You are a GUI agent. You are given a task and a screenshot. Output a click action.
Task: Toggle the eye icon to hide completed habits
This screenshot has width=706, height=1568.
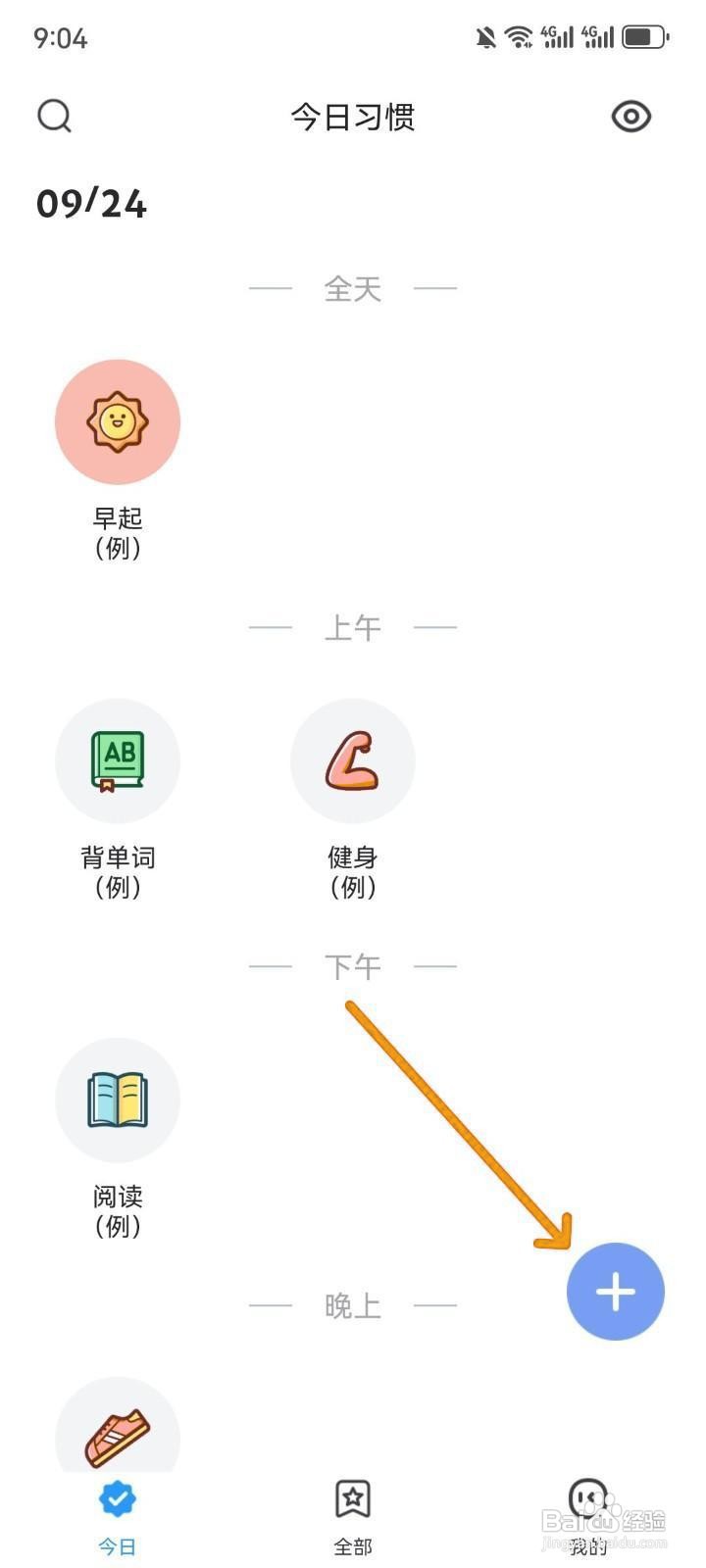pos(630,115)
